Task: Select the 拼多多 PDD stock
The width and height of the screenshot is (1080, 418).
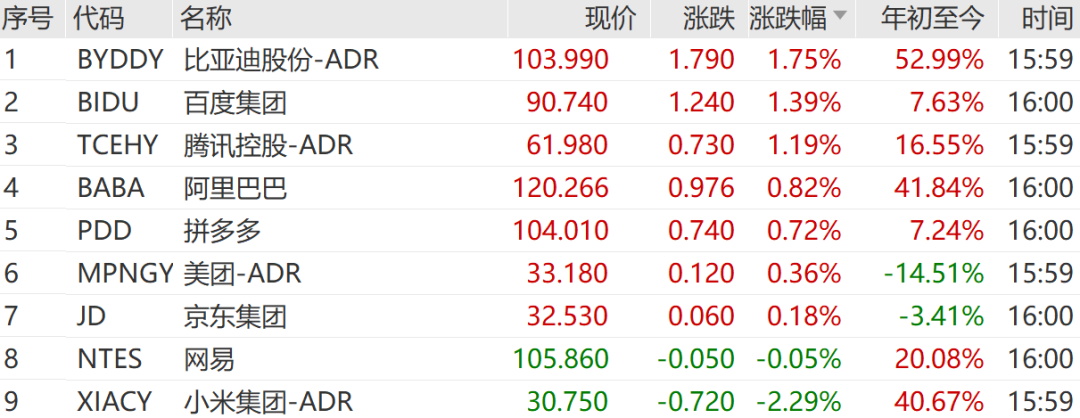Action: pyautogui.click(x=222, y=231)
